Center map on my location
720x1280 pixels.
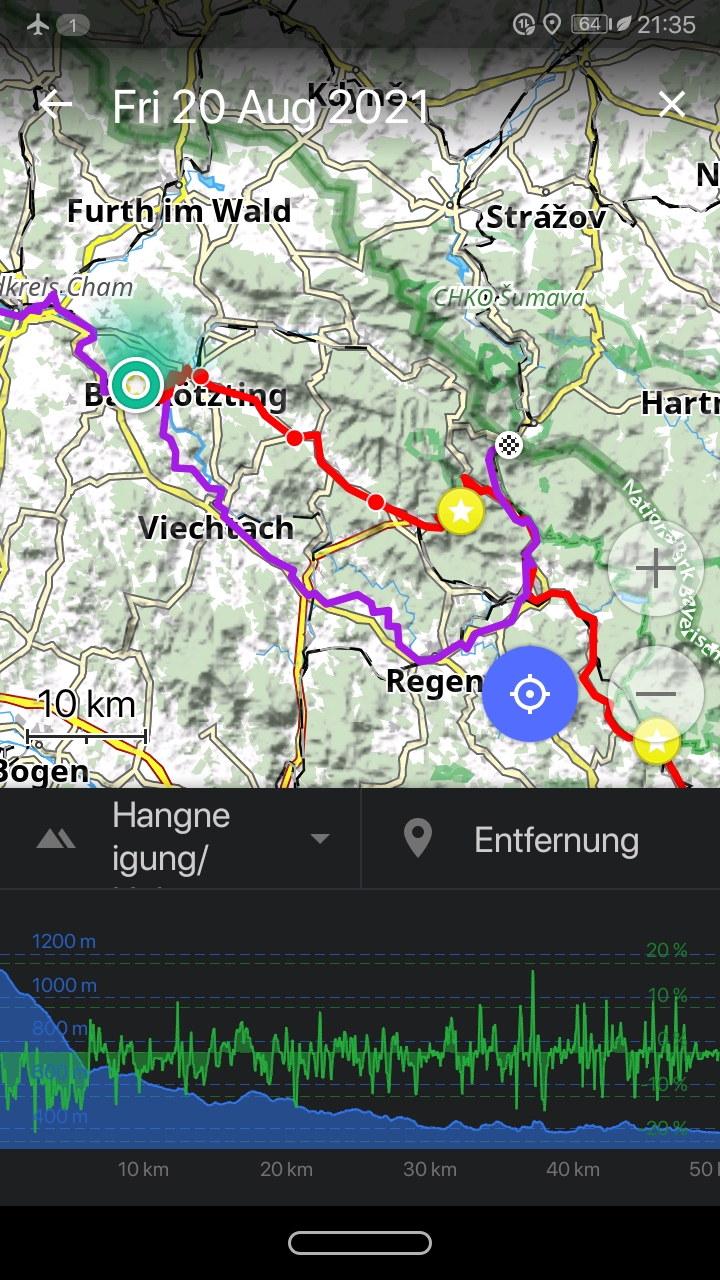point(530,694)
